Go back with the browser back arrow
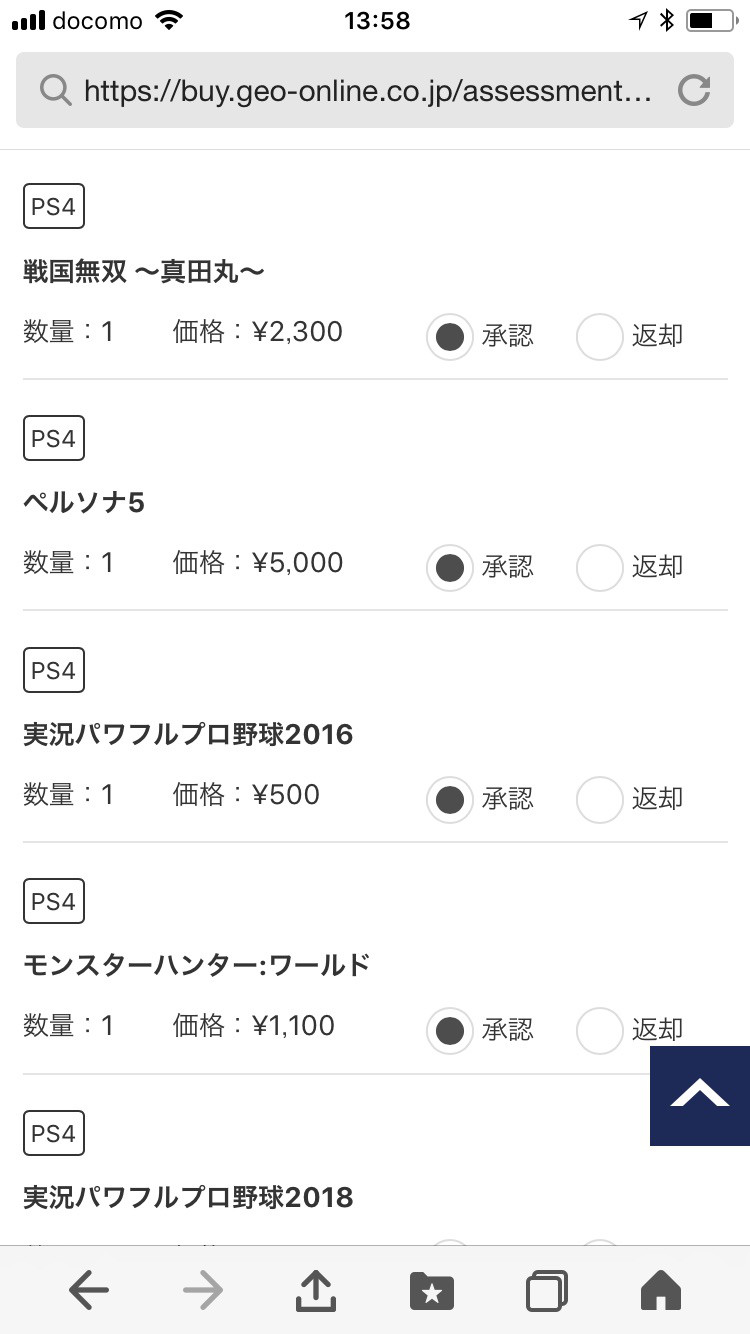 tap(89, 1291)
